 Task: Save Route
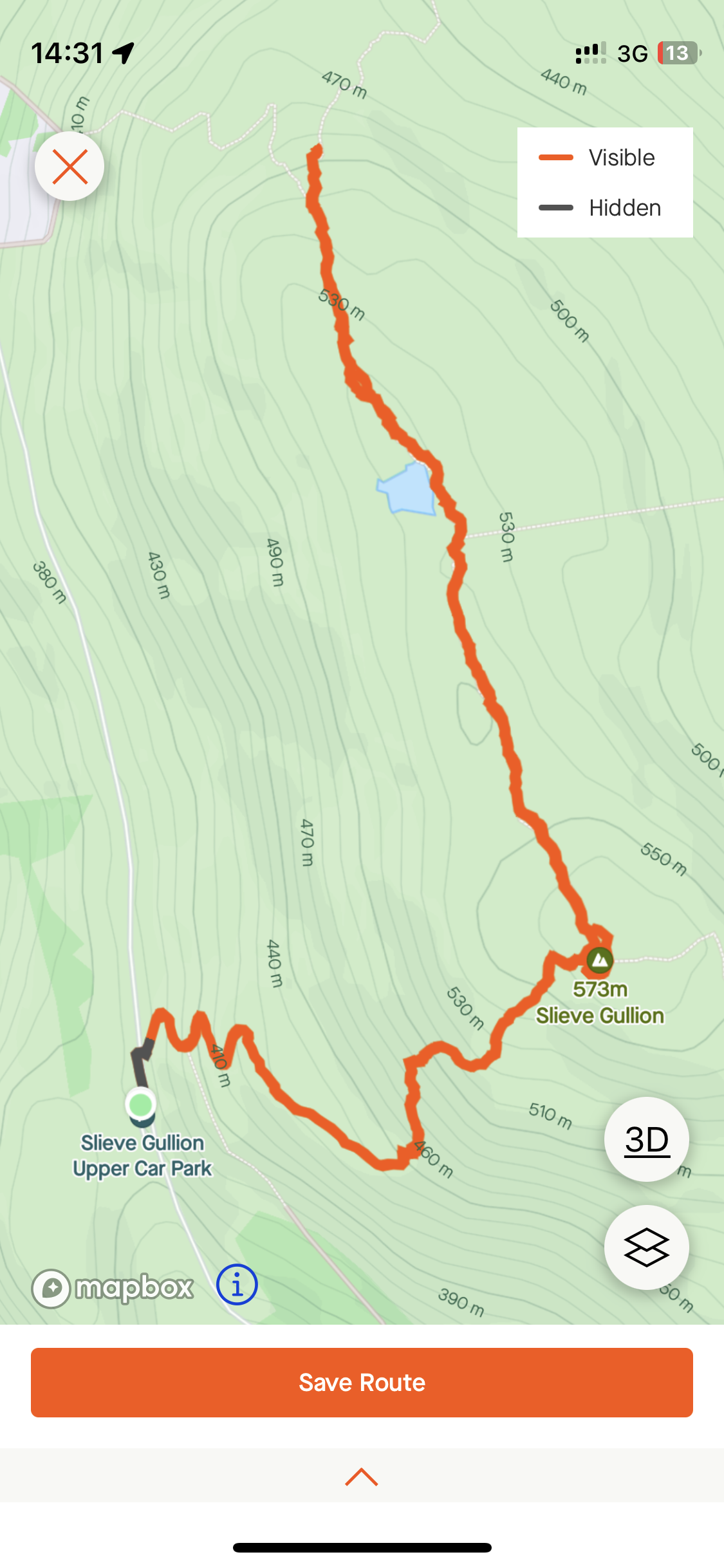(x=362, y=1382)
